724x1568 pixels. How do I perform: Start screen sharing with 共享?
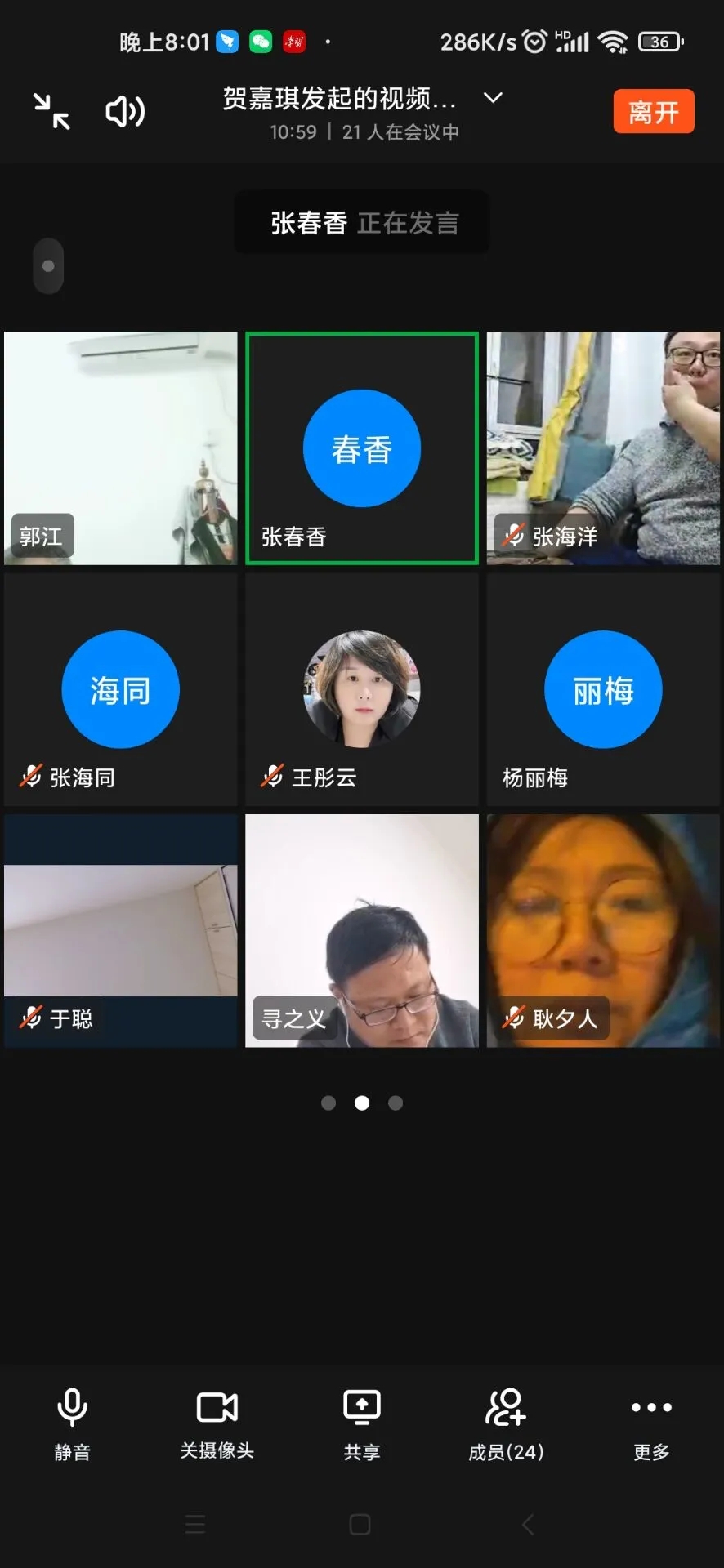tap(362, 1423)
